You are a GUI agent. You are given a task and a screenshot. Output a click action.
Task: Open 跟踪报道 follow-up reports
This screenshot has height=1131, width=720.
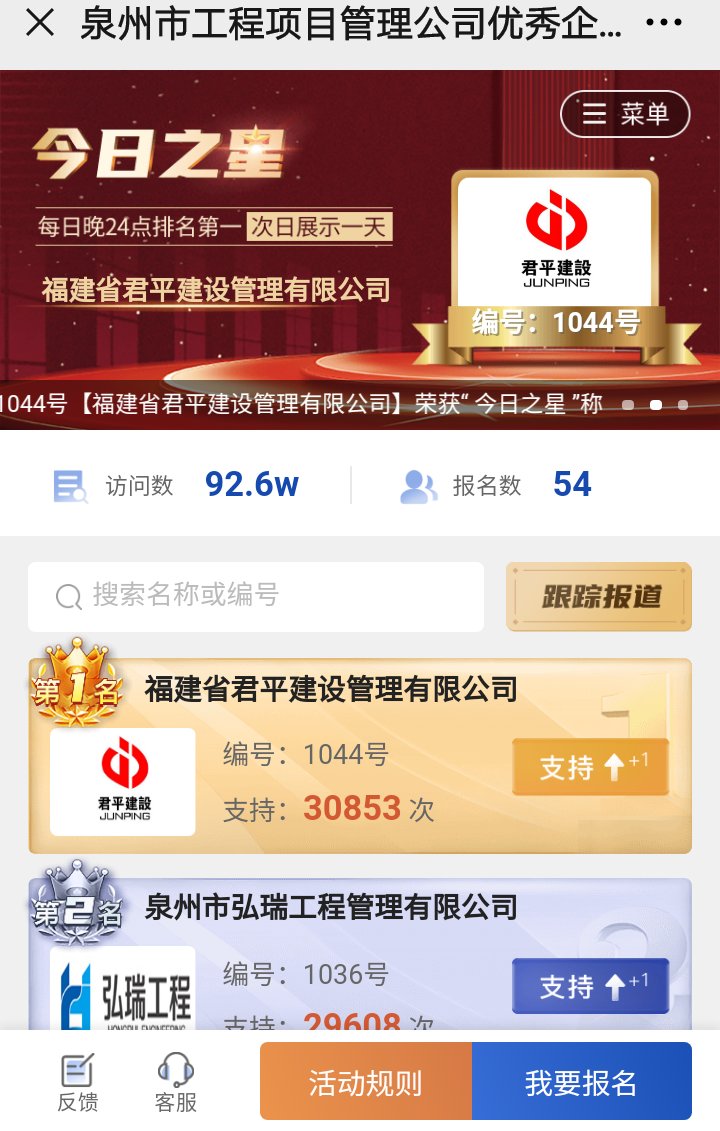click(x=599, y=597)
